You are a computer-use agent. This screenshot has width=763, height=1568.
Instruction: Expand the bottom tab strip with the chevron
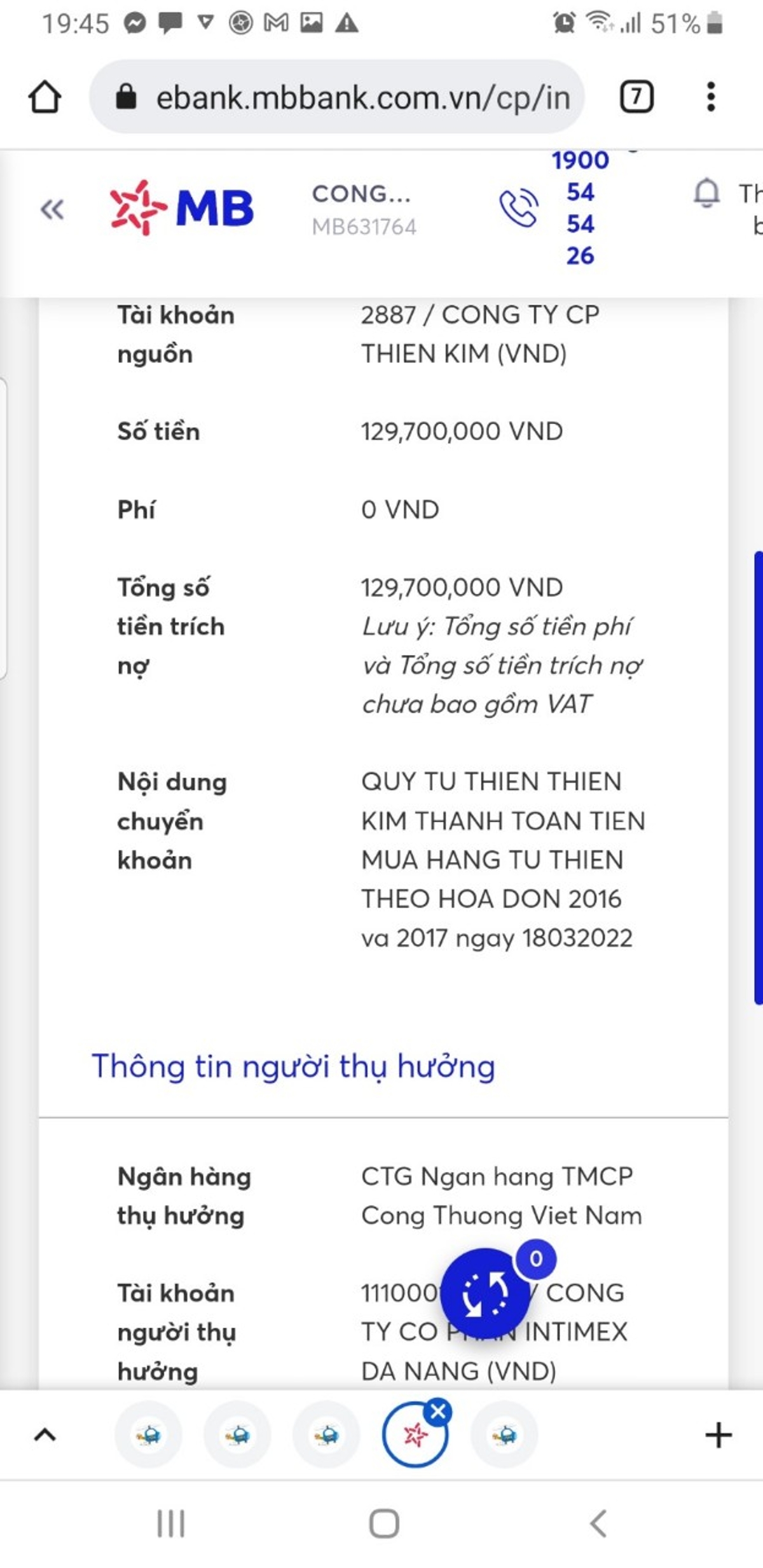tap(45, 1434)
